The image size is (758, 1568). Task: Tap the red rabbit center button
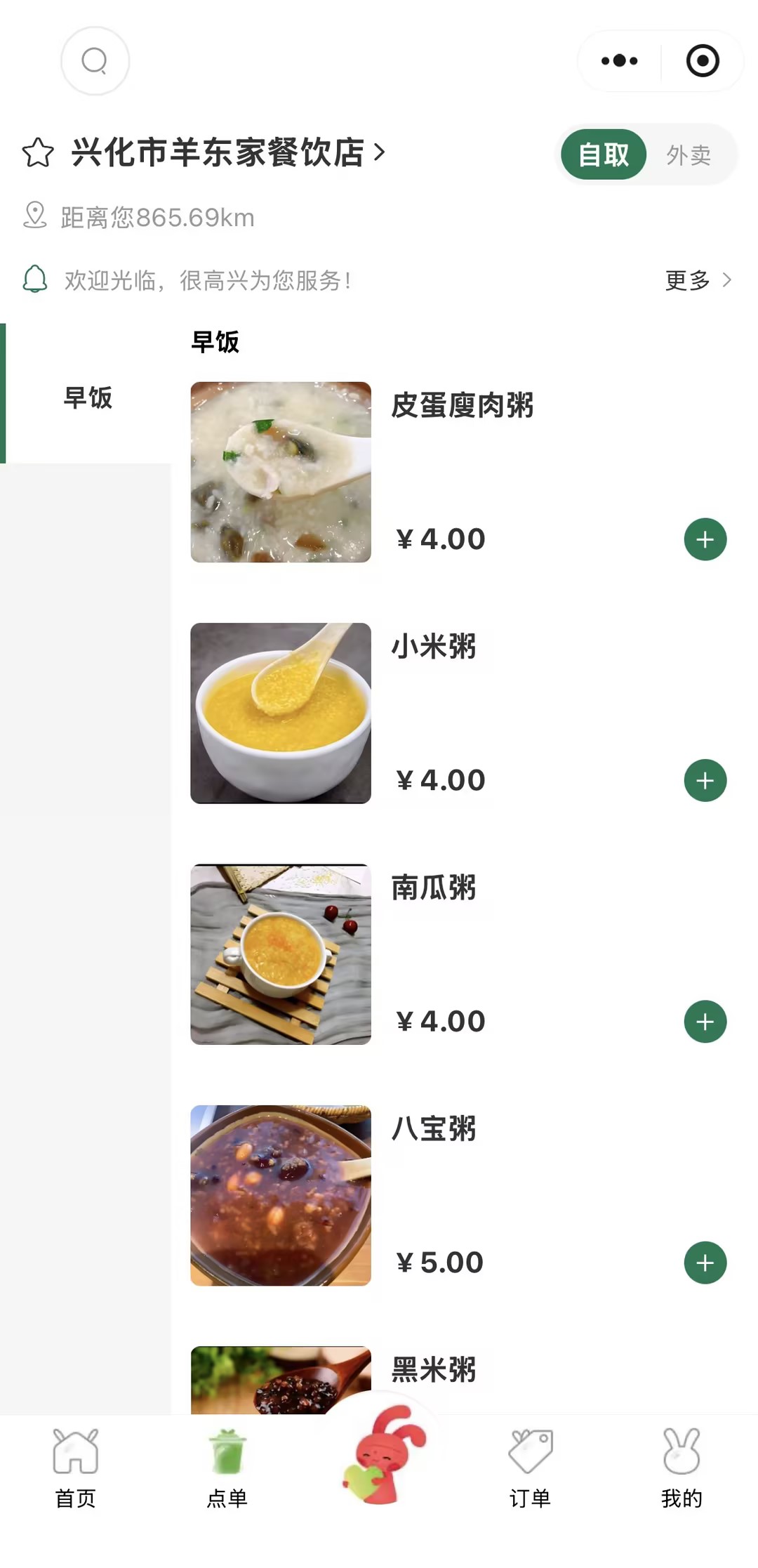[383, 1455]
